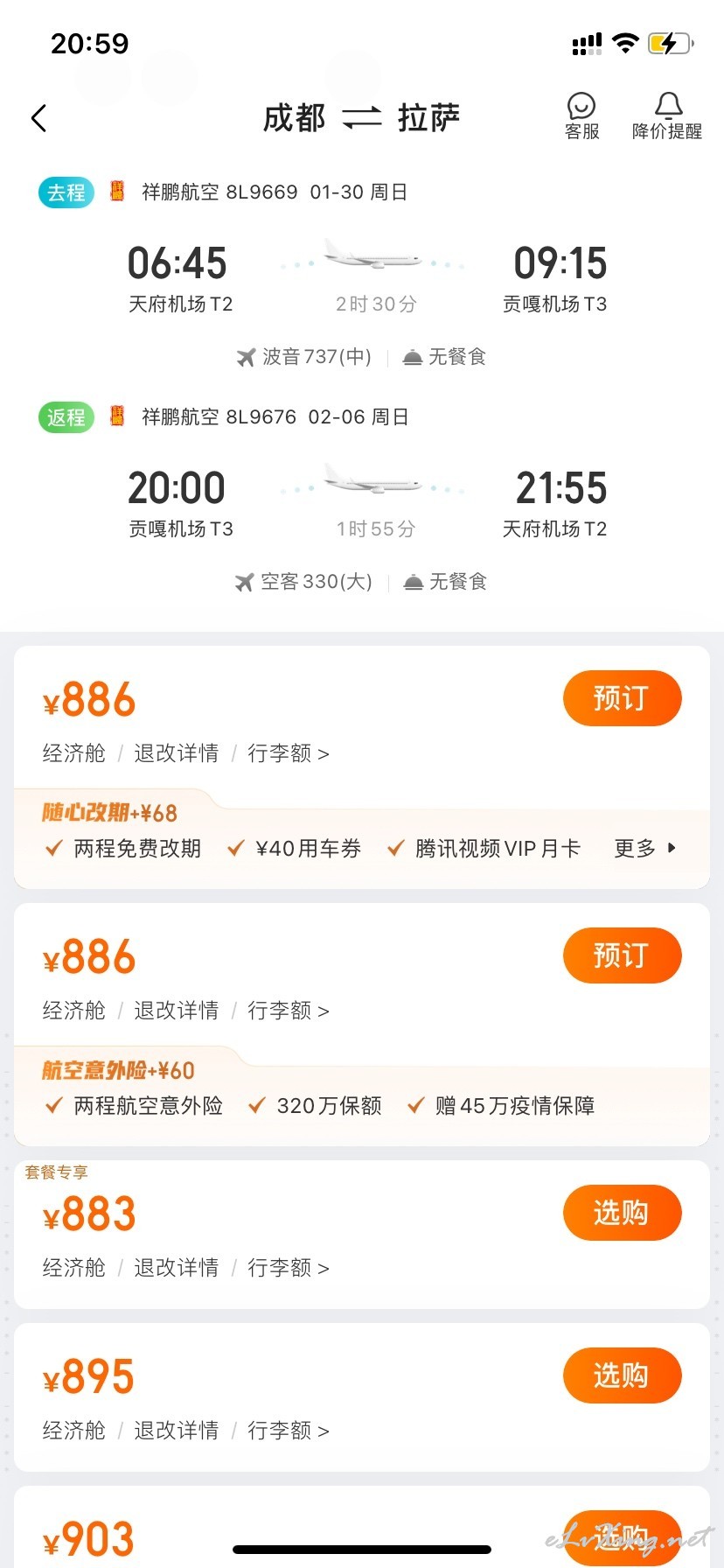The image size is (724, 1568).
Task: Open 退改详情 for the ¥883 fare
Action: click(176, 1268)
